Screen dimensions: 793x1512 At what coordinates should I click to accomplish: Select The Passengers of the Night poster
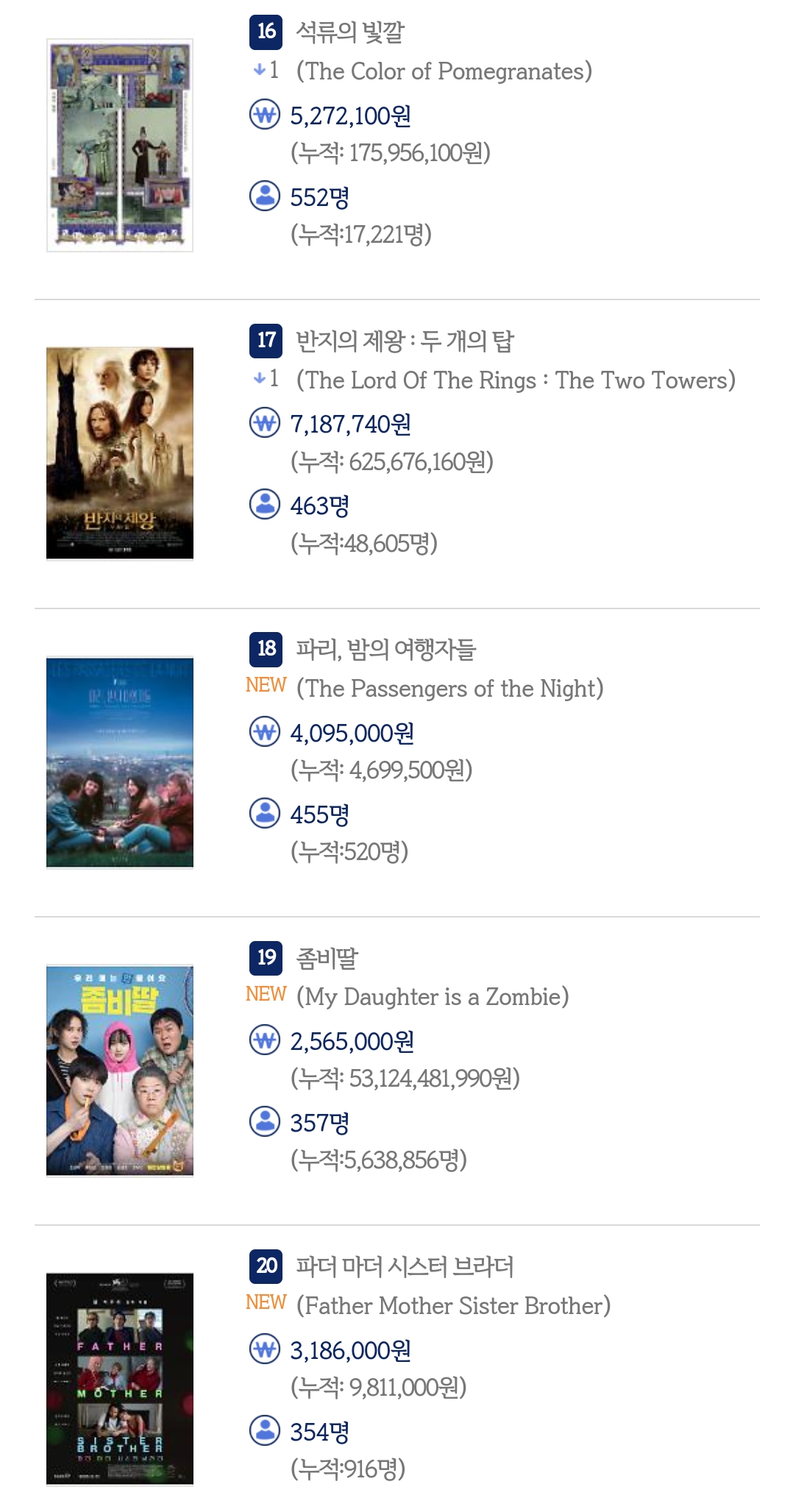[x=120, y=762]
